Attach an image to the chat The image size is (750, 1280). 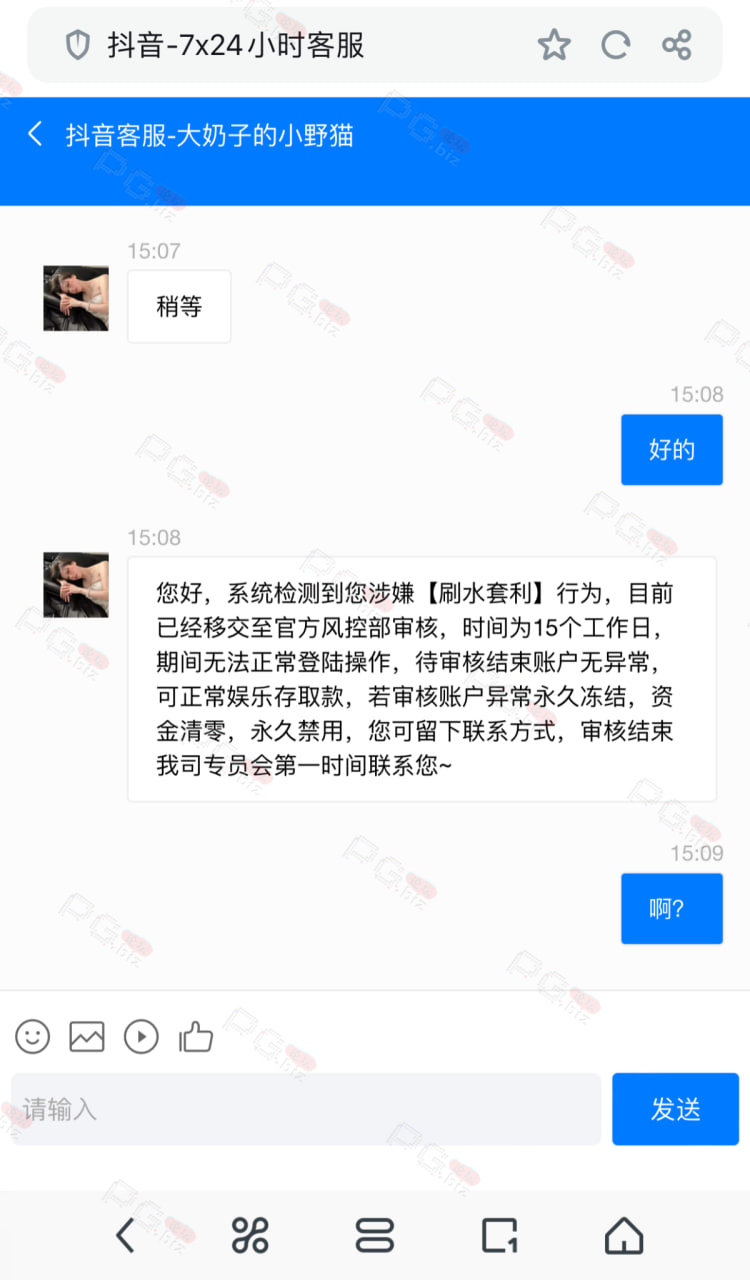(x=87, y=1036)
